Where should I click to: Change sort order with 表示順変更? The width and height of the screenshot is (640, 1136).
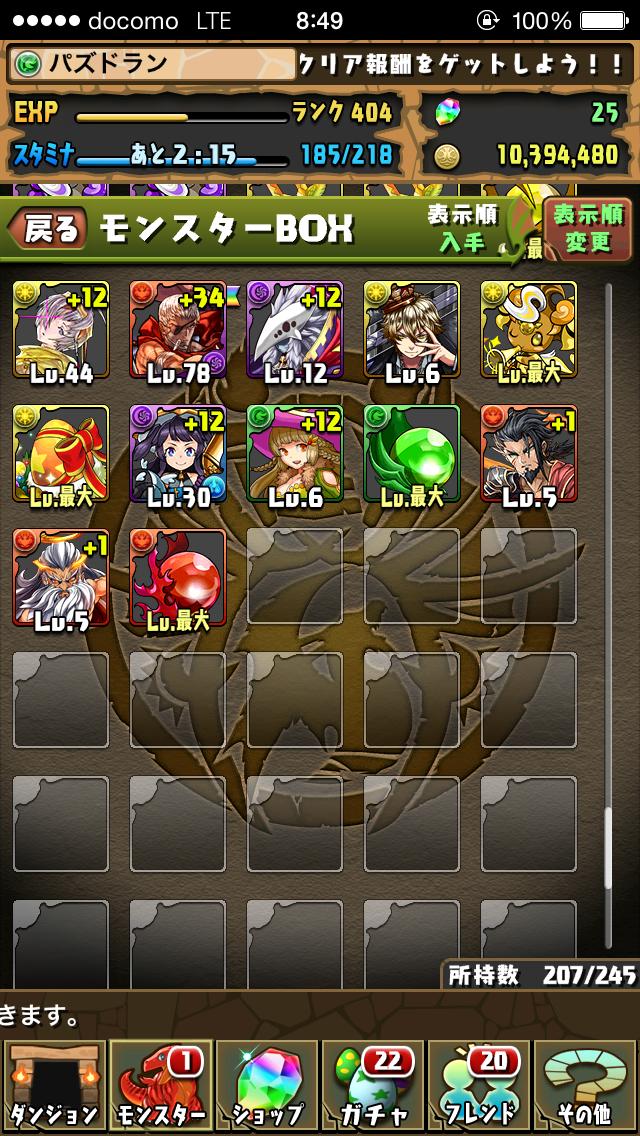pos(588,229)
